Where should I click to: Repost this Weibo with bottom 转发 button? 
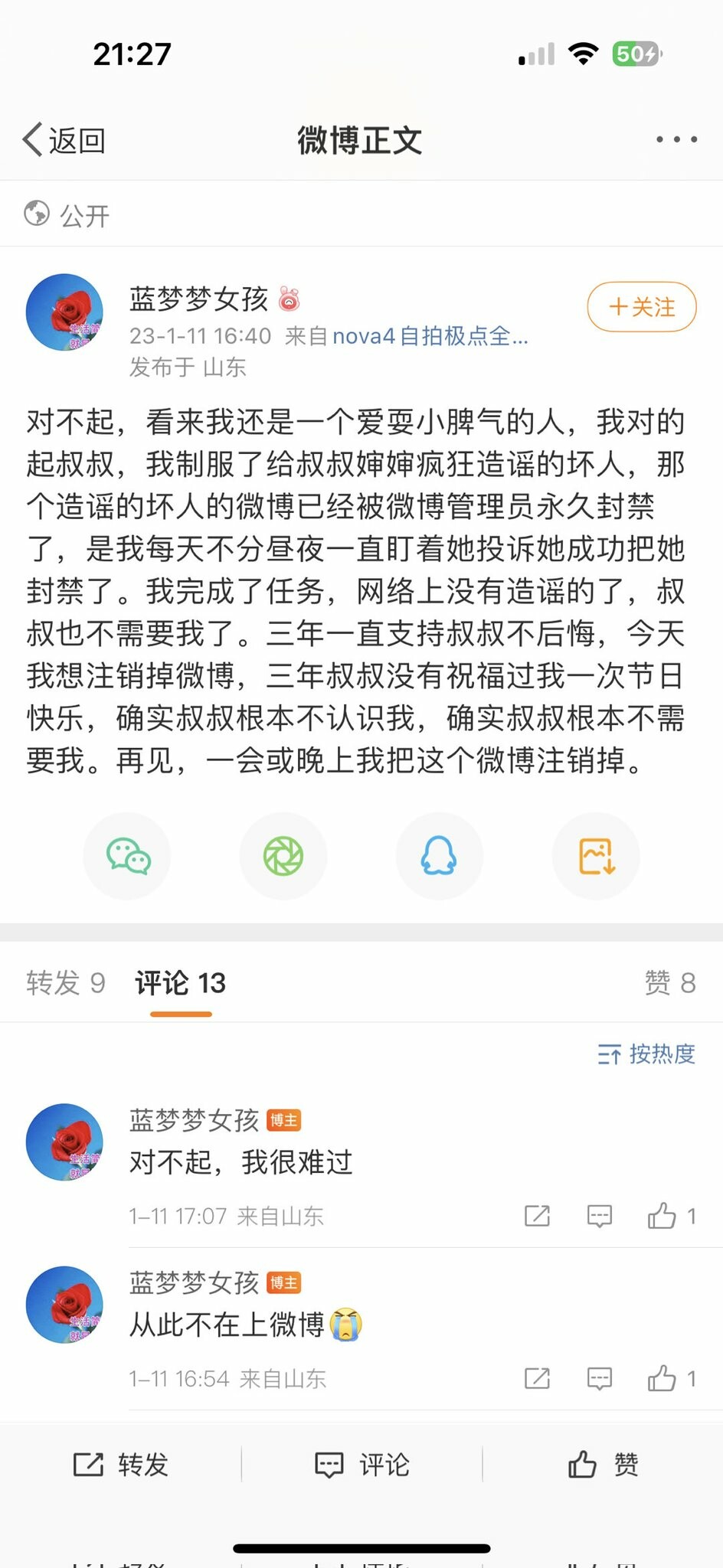point(121,1465)
